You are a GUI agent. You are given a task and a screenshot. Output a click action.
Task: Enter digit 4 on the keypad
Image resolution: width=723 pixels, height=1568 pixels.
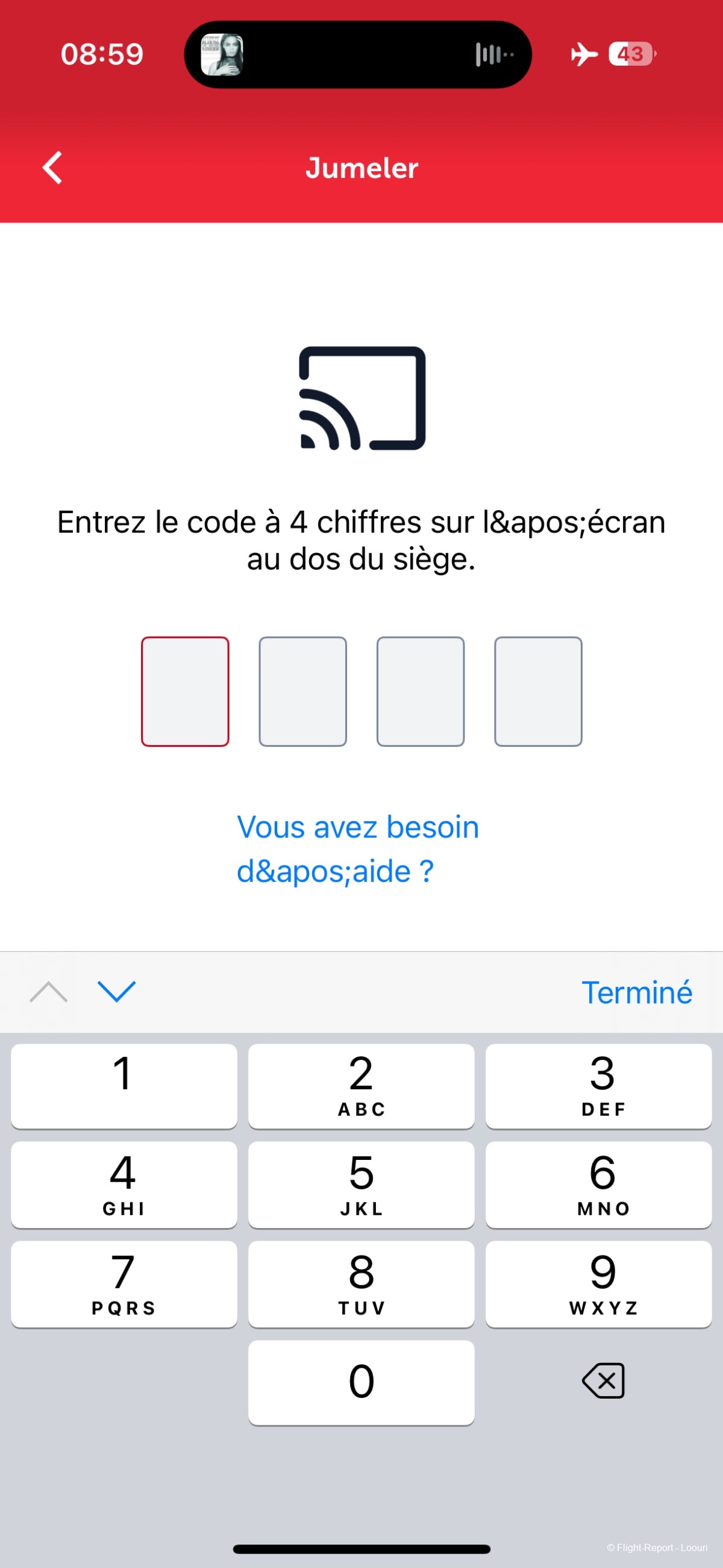click(124, 1184)
